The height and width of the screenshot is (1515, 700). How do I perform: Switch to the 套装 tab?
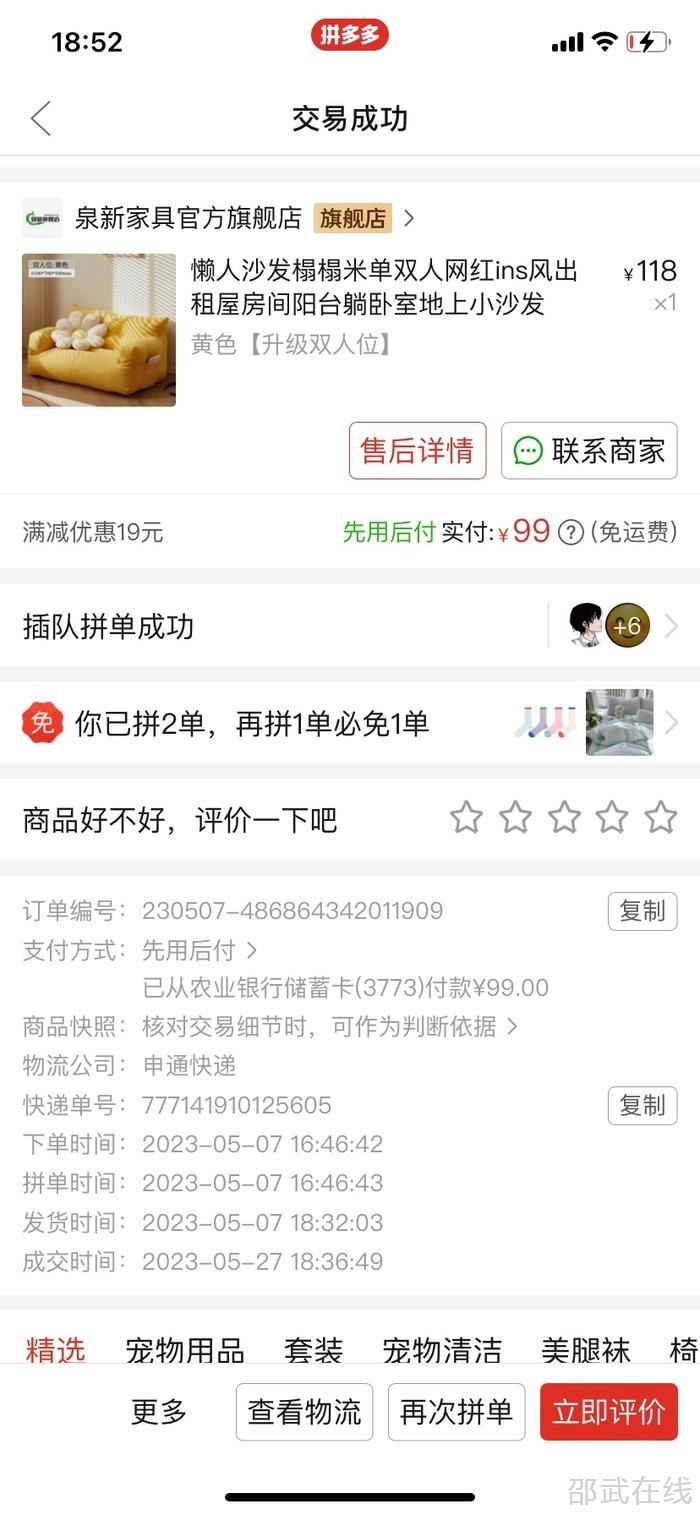click(313, 1351)
